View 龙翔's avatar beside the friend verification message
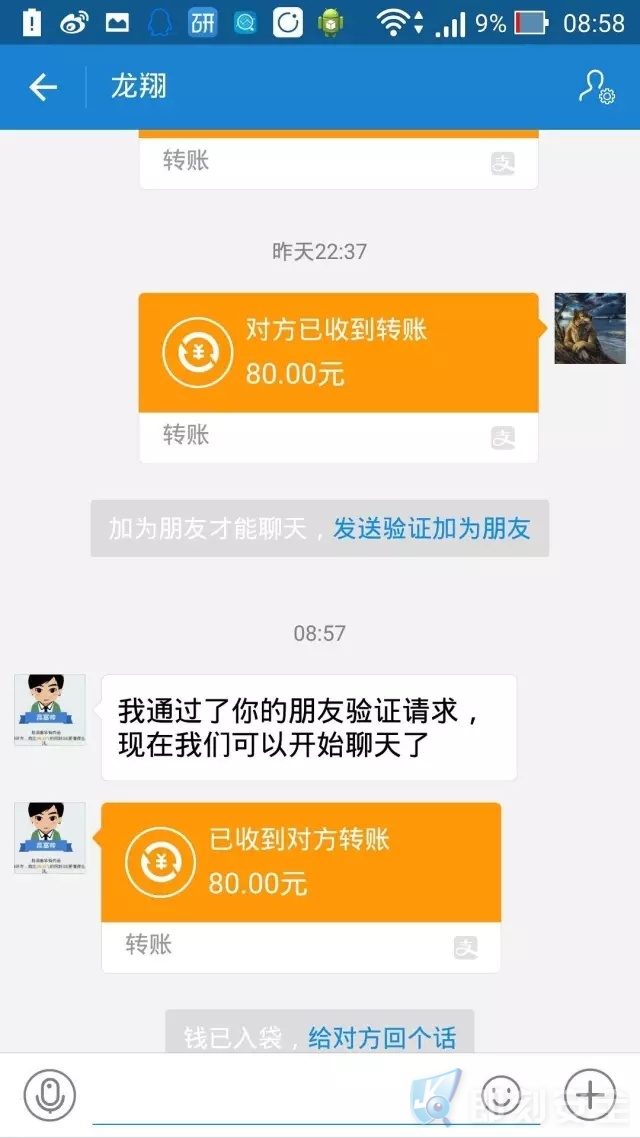The image size is (640, 1138). coord(49,710)
